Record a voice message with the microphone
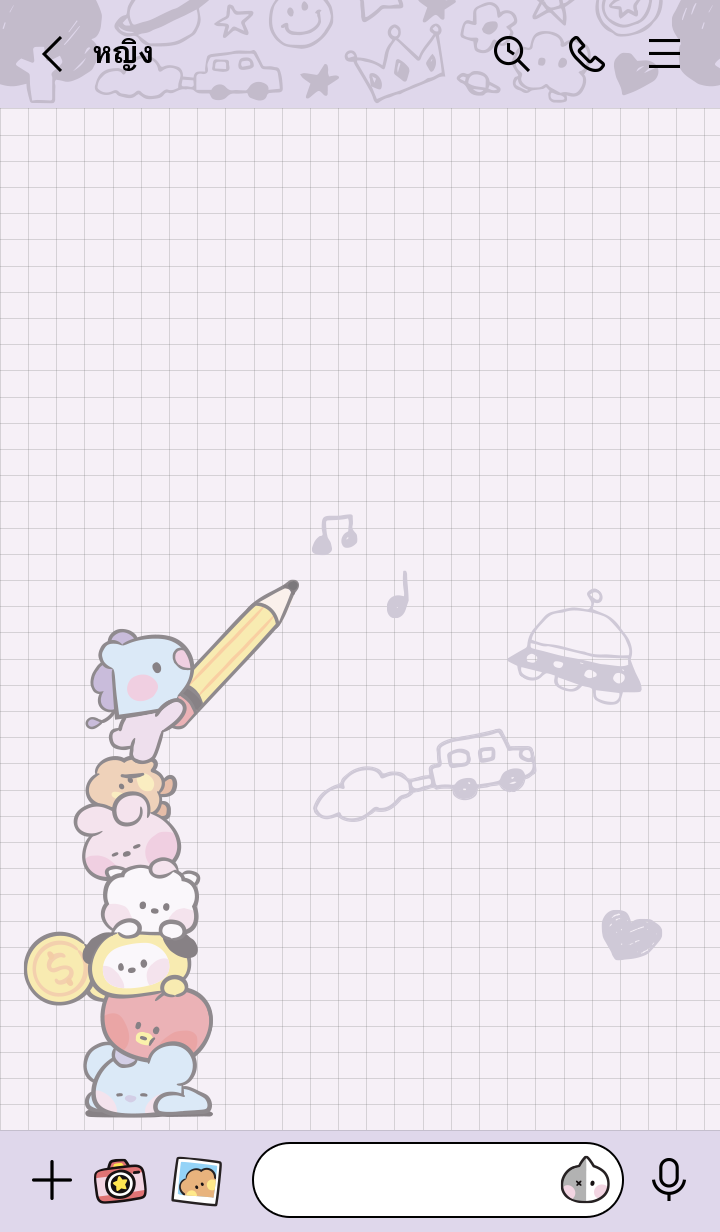The width and height of the screenshot is (720, 1232). 668,1180
